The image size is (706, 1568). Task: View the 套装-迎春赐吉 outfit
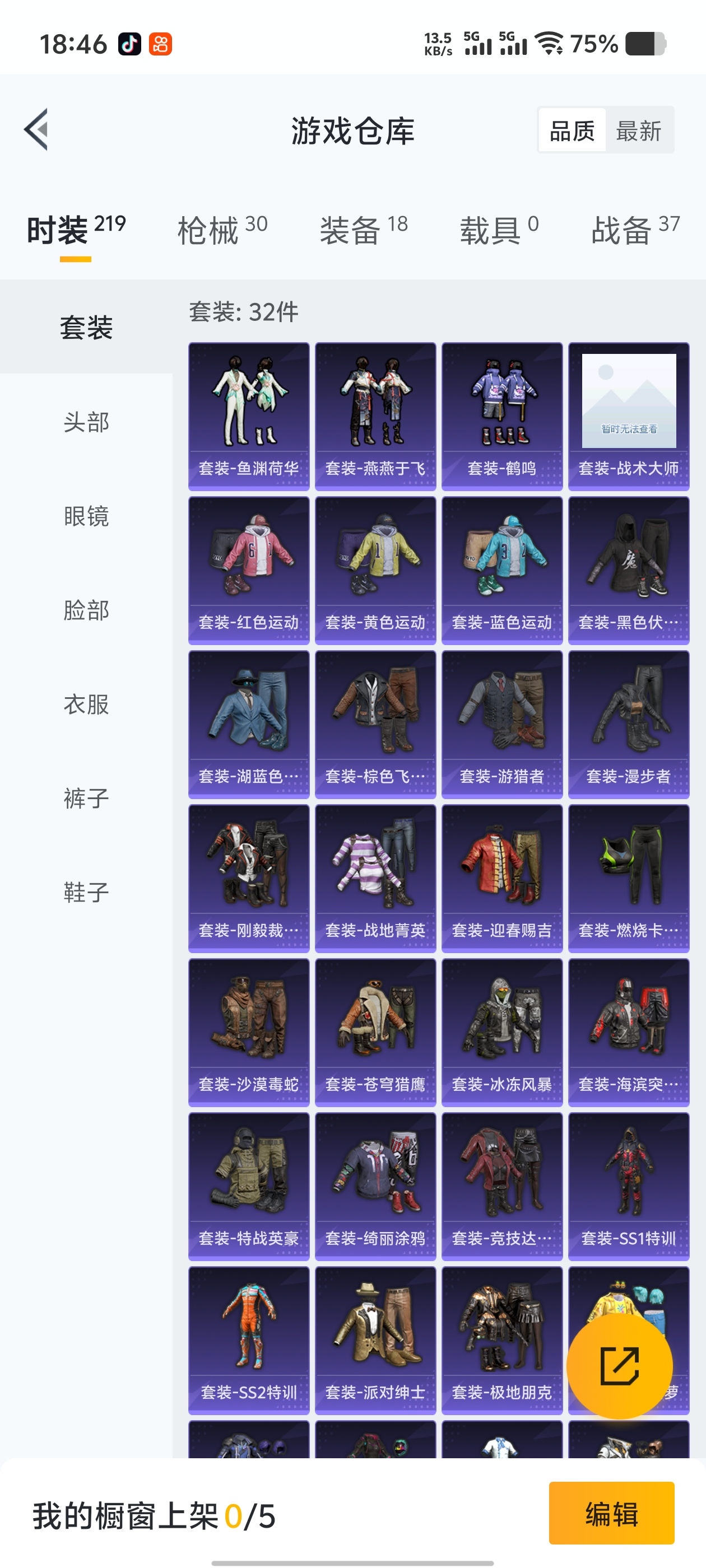pyautogui.click(x=502, y=878)
